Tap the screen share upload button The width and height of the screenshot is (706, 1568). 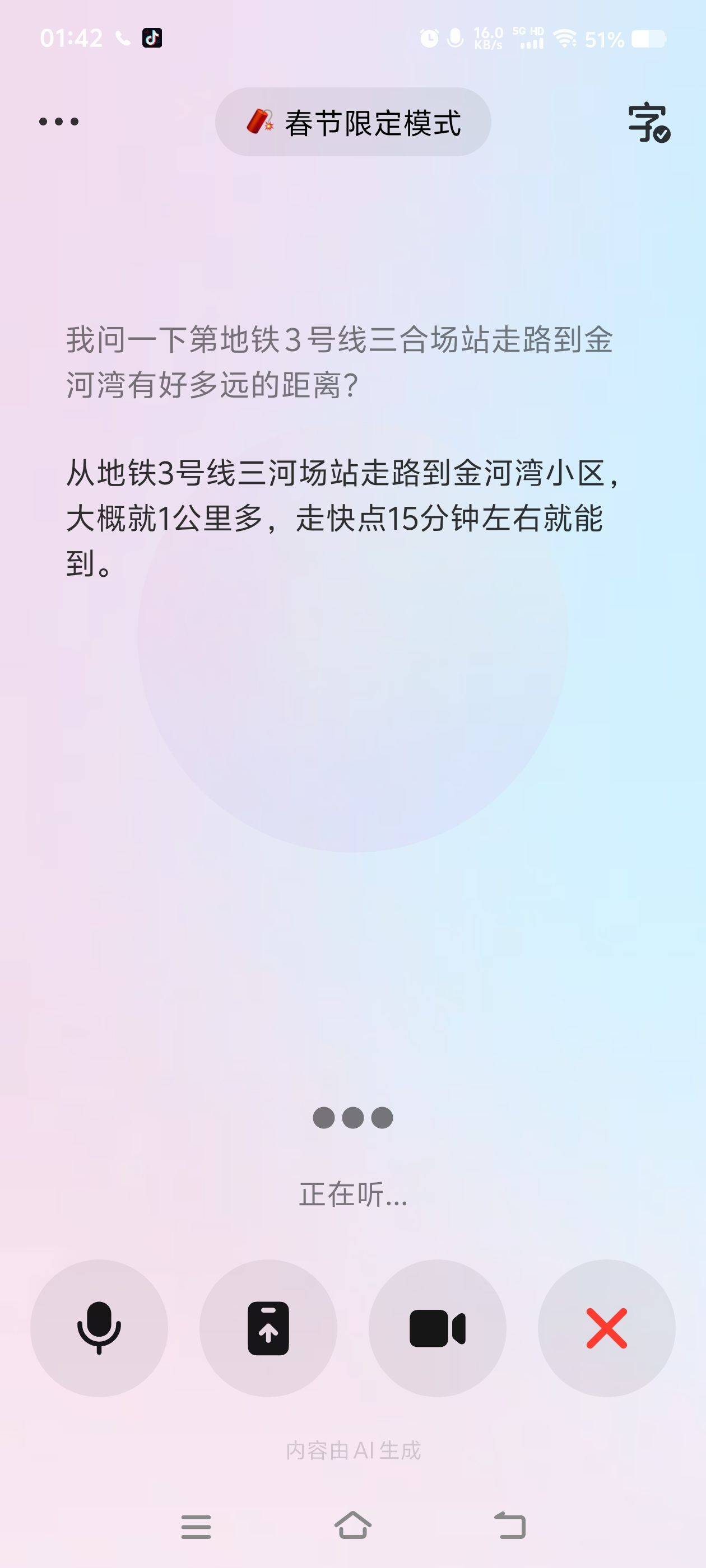(268, 1328)
